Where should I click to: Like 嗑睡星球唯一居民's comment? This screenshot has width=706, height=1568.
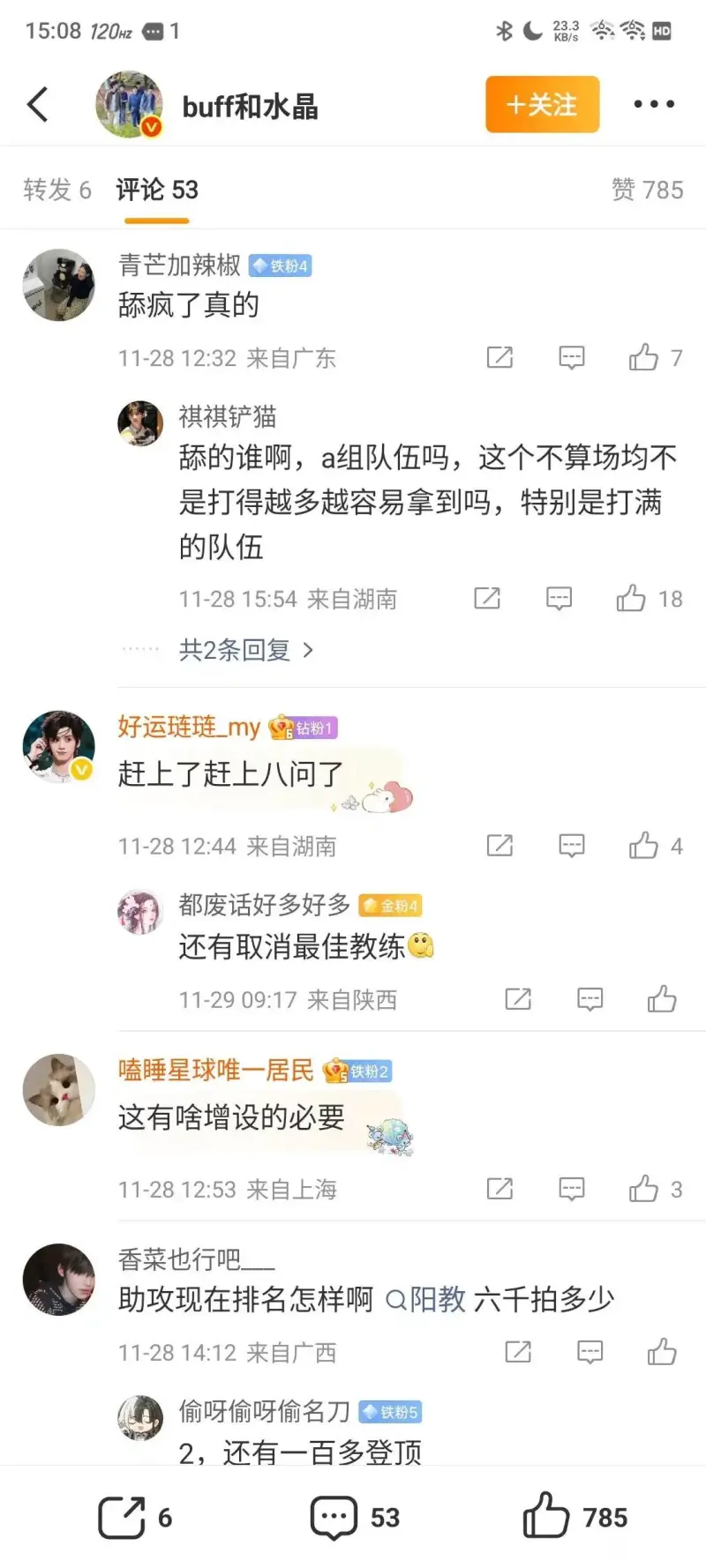644,1189
